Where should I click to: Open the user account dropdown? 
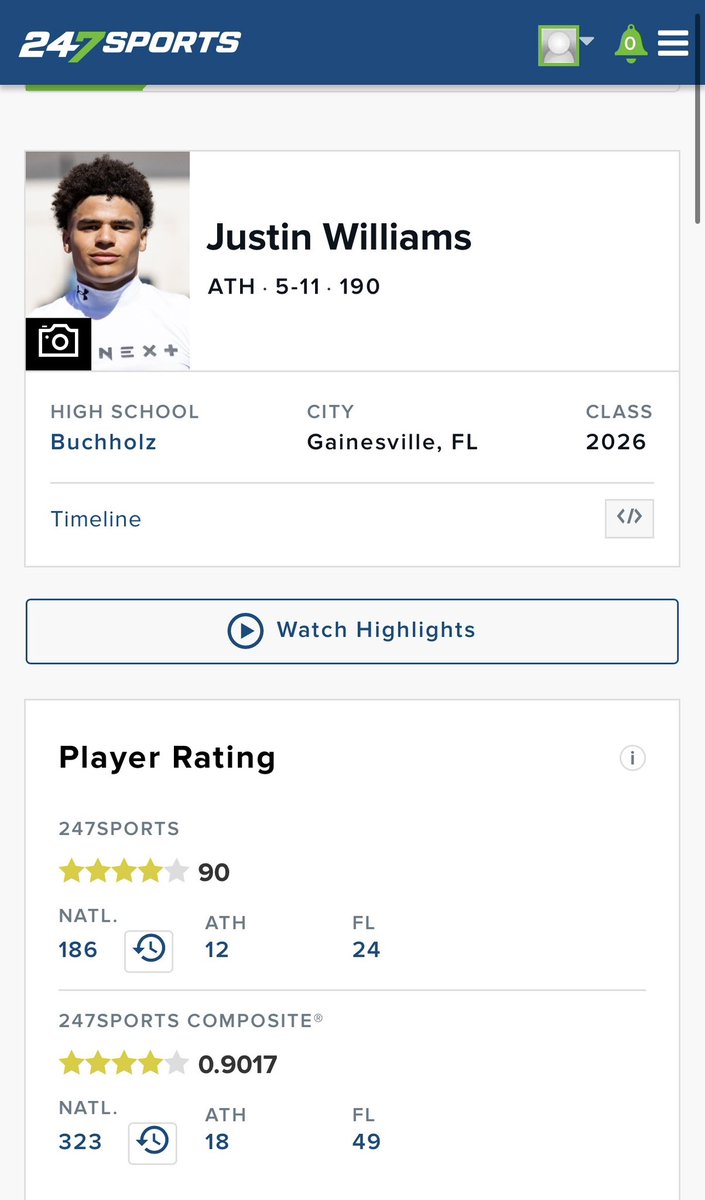coord(566,45)
